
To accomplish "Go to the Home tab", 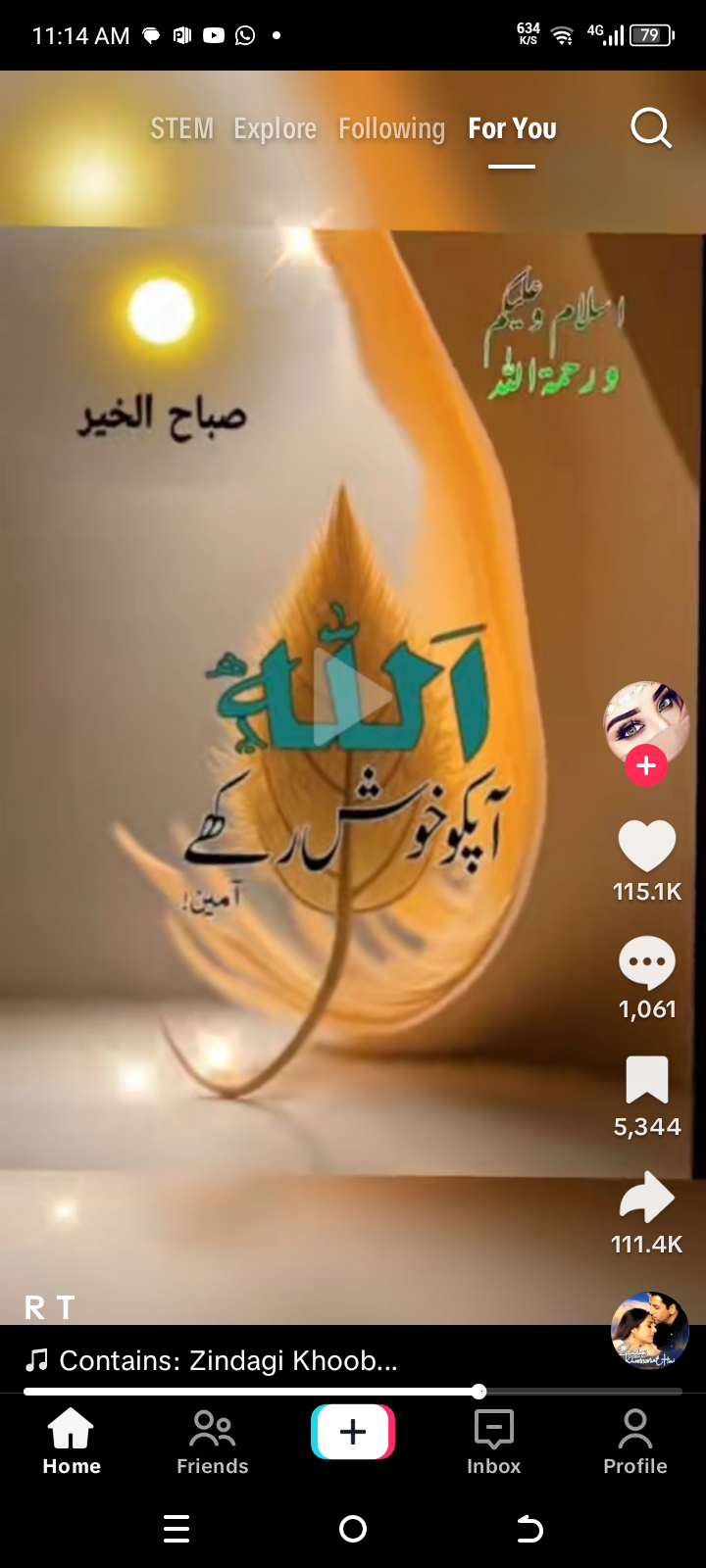I will 72,1441.
